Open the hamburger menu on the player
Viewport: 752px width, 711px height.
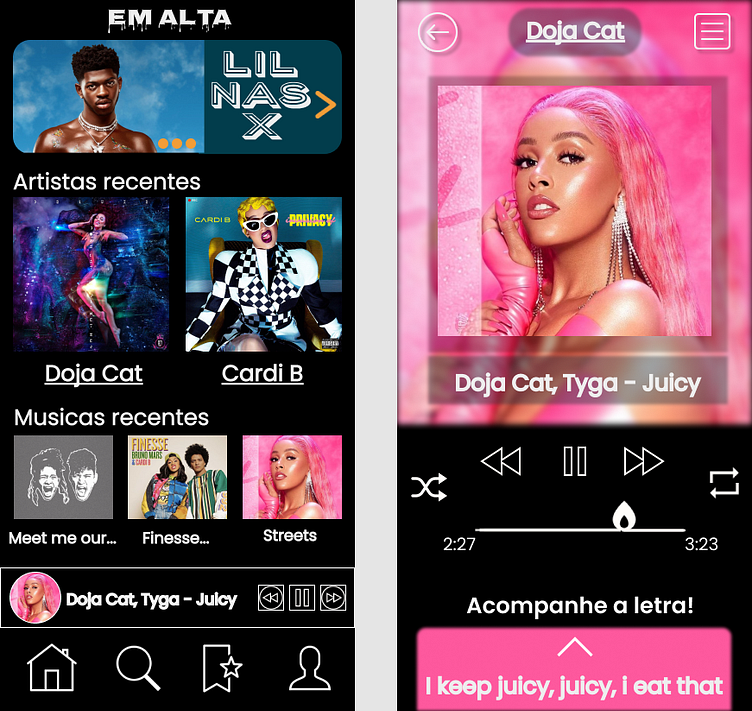point(712,32)
